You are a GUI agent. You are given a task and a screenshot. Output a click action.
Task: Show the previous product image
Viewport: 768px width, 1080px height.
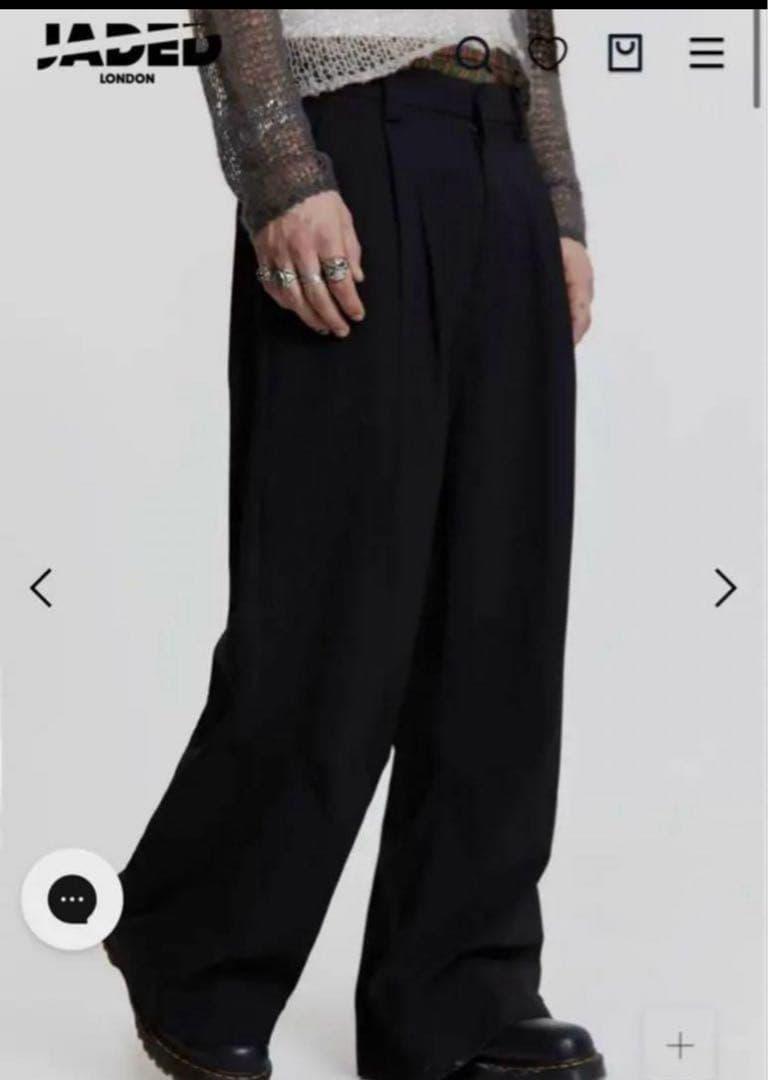click(41, 588)
